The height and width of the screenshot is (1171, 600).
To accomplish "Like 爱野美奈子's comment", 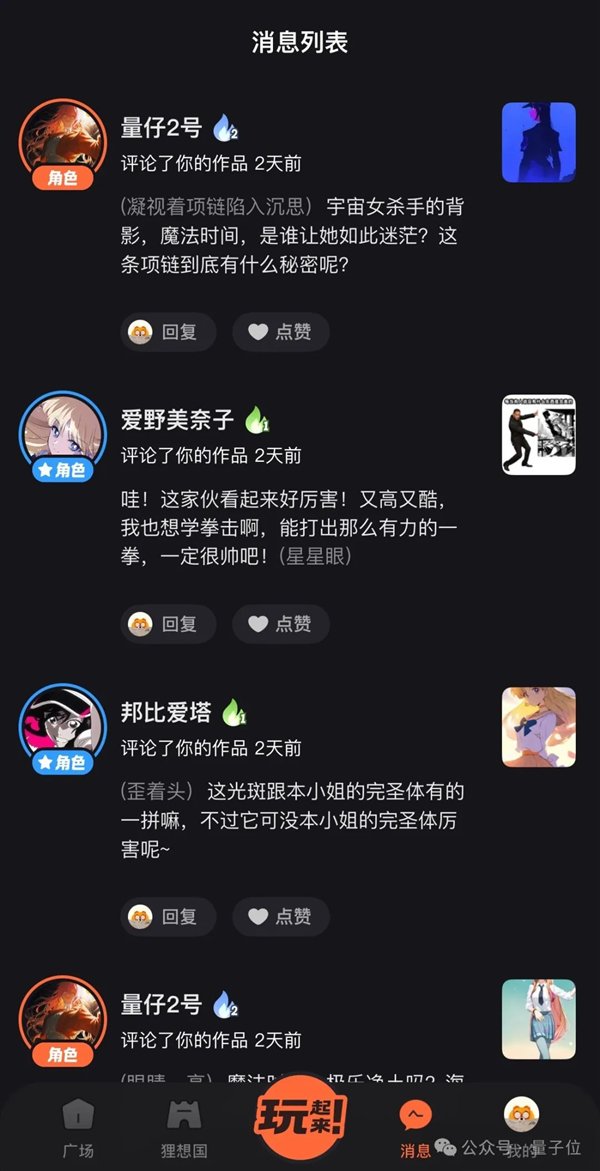I will [280, 624].
